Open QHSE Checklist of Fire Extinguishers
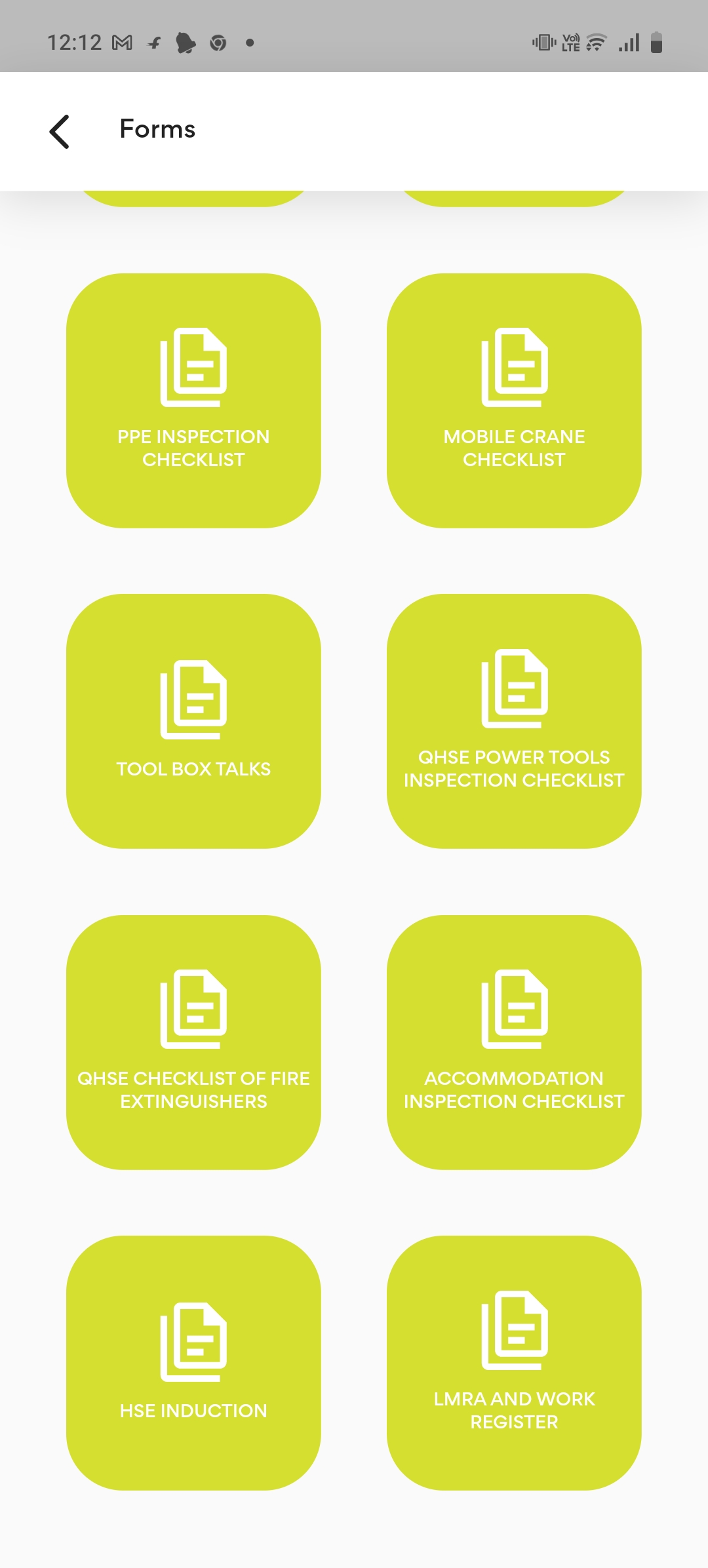708x1568 pixels. click(x=193, y=1042)
